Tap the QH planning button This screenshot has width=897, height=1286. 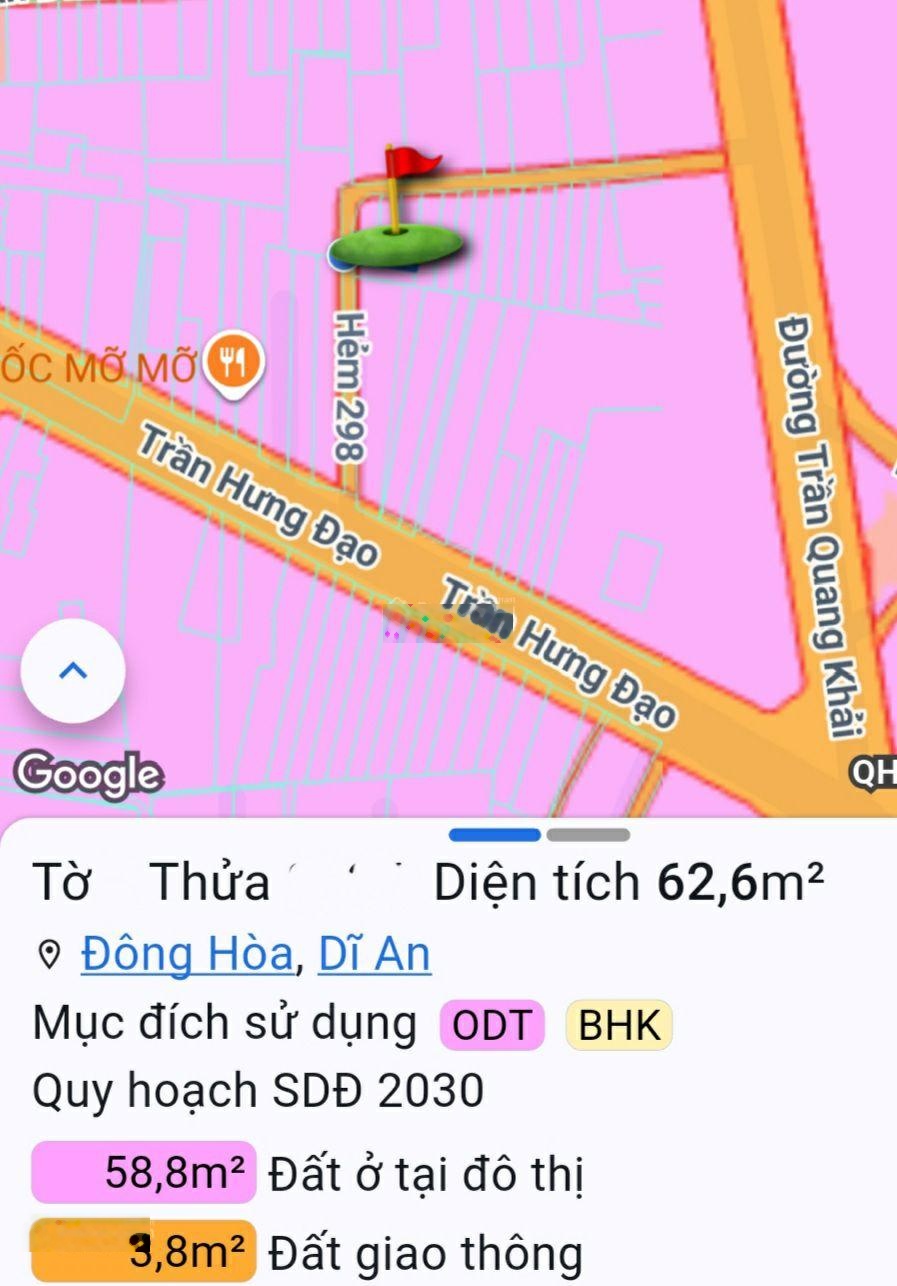[x=874, y=772]
